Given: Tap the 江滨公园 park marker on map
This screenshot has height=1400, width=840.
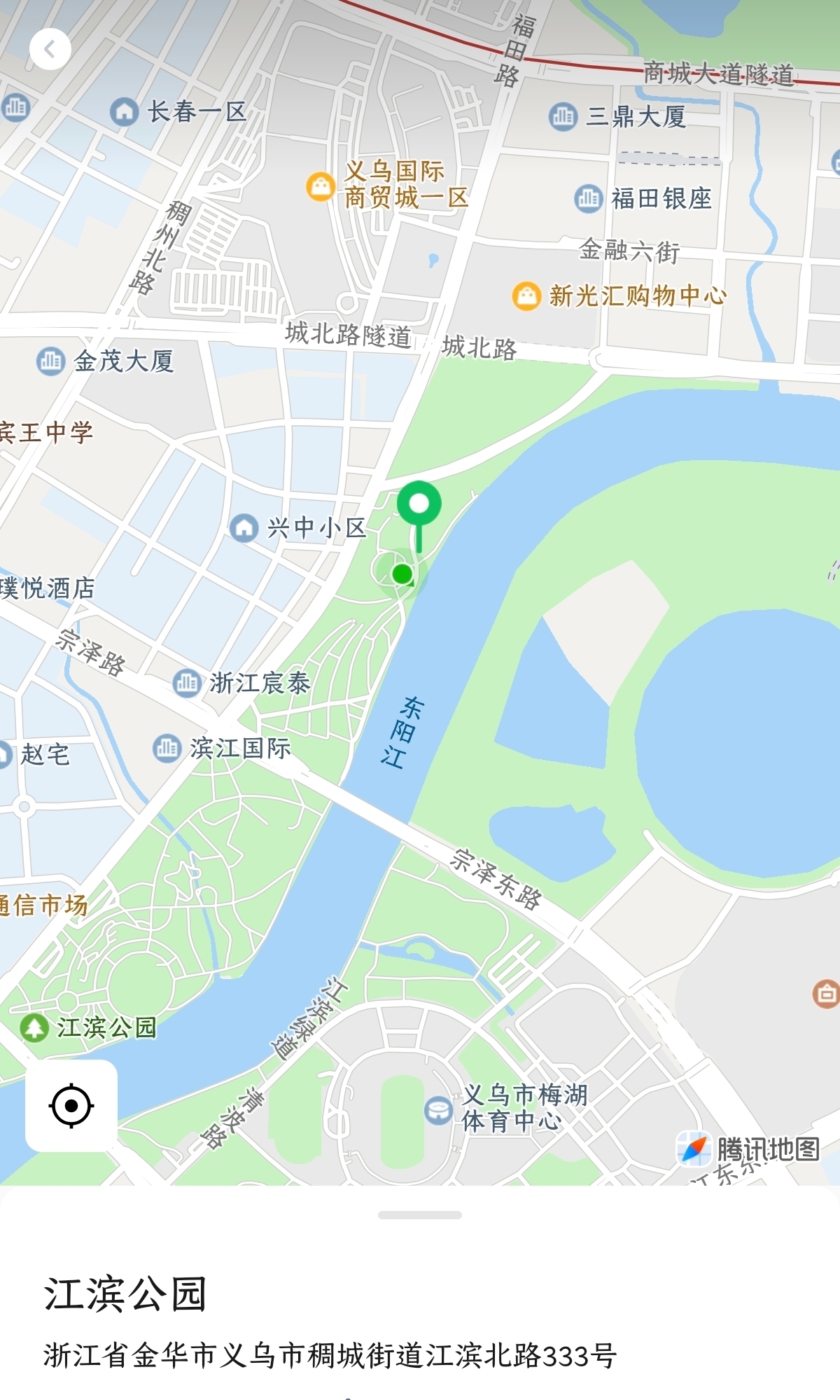Looking at the screenshot, I should [x=34, y=1028].
